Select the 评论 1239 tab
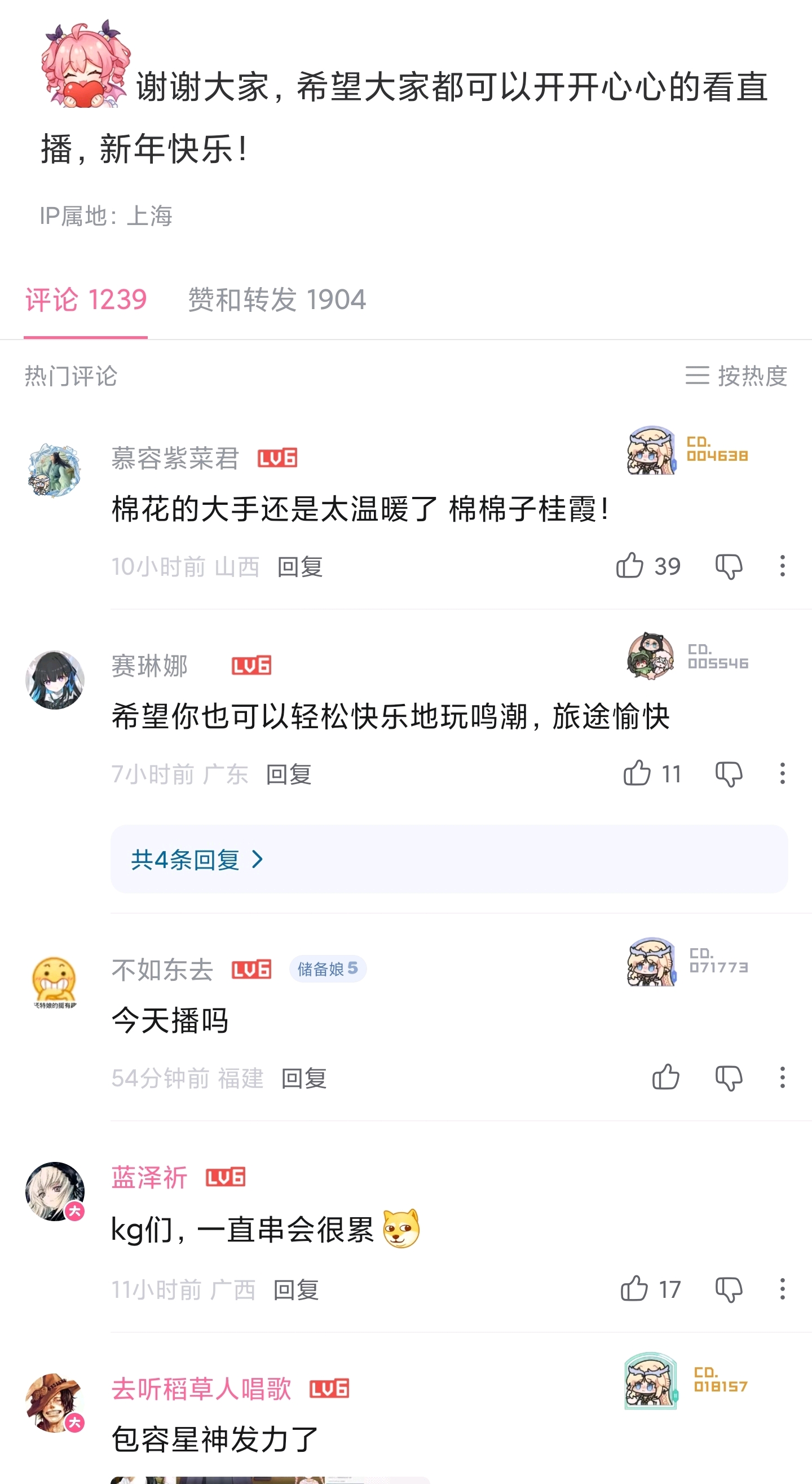 pos(86,300)
